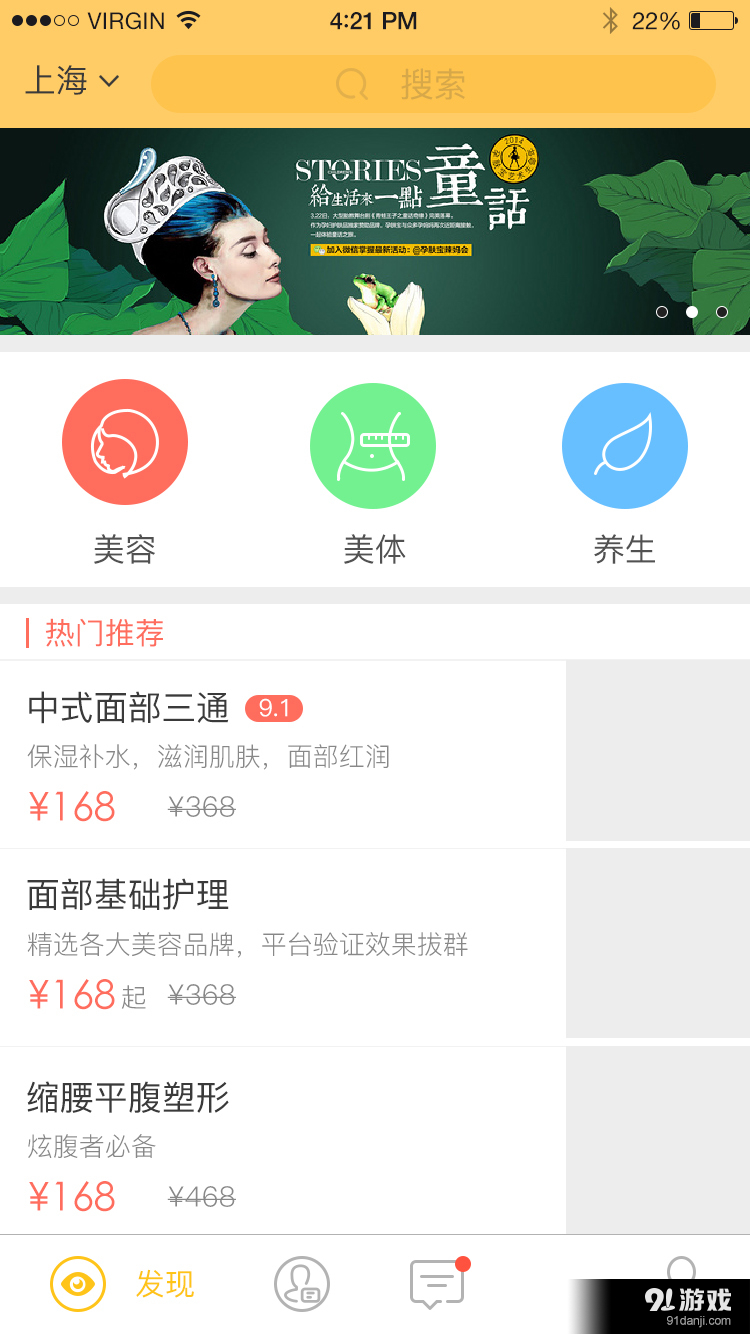The width and height of the screenshot is (750, 1334).
Task: Tap the 9.1 rating badge
Action: point(274,707)
